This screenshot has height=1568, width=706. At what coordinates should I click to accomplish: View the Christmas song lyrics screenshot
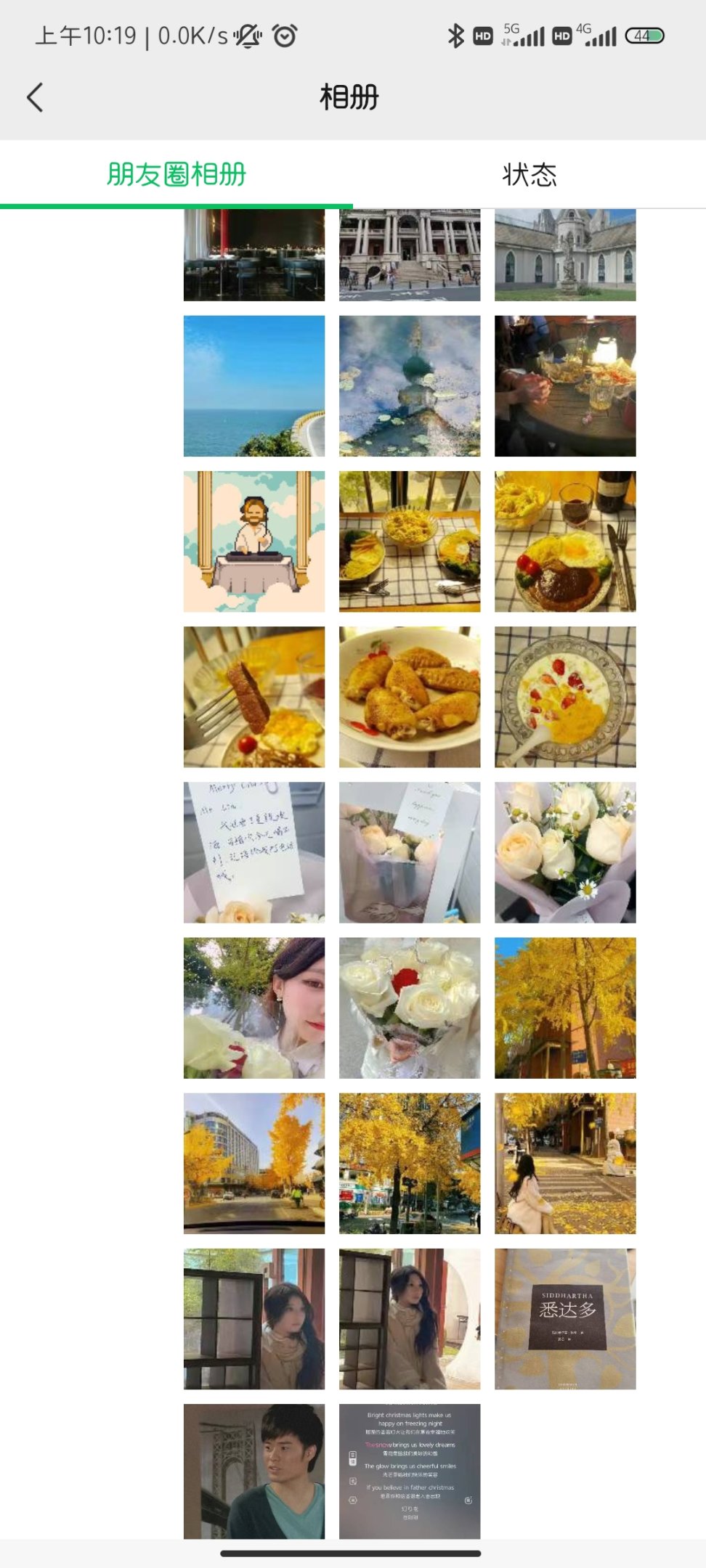coord(410,1471)
